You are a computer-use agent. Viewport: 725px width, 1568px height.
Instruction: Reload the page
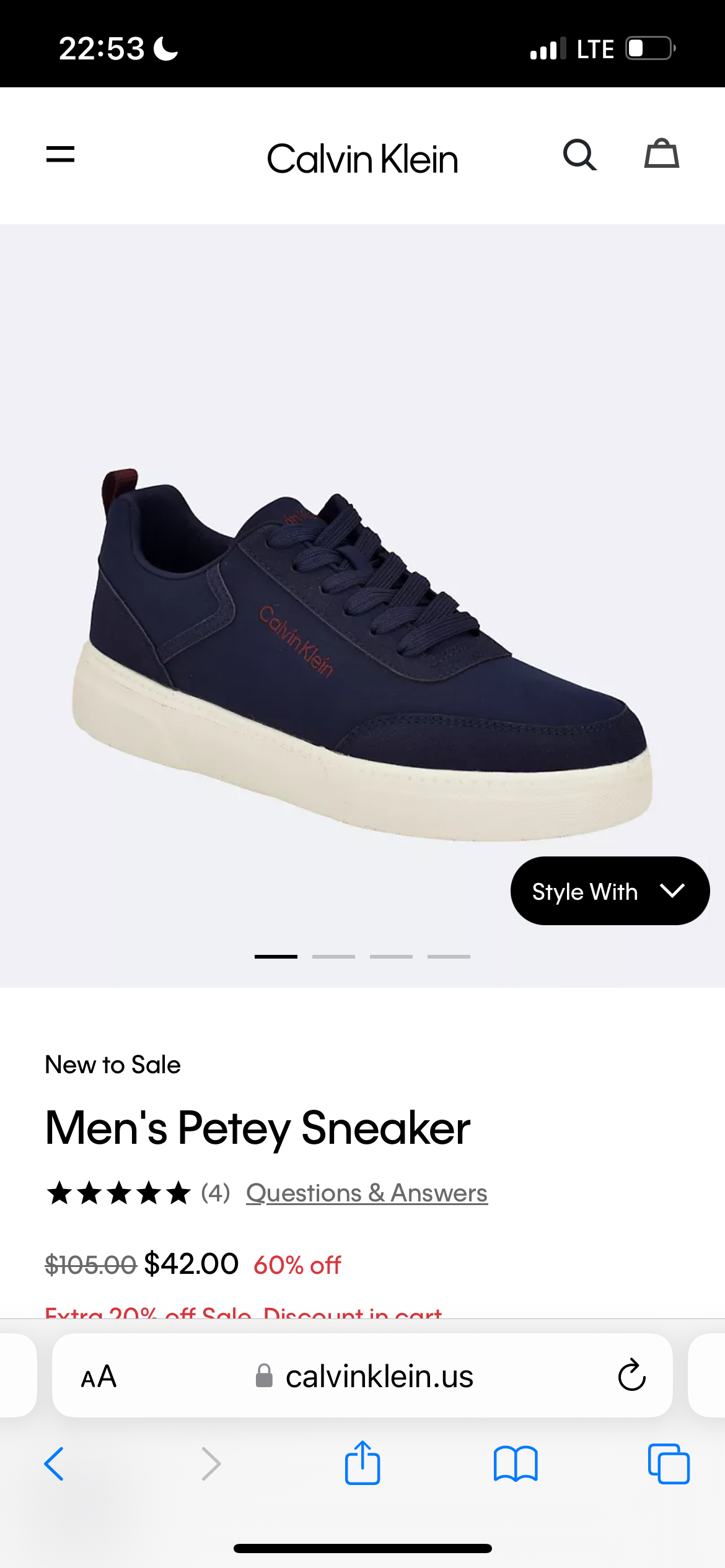(631, 1375)
